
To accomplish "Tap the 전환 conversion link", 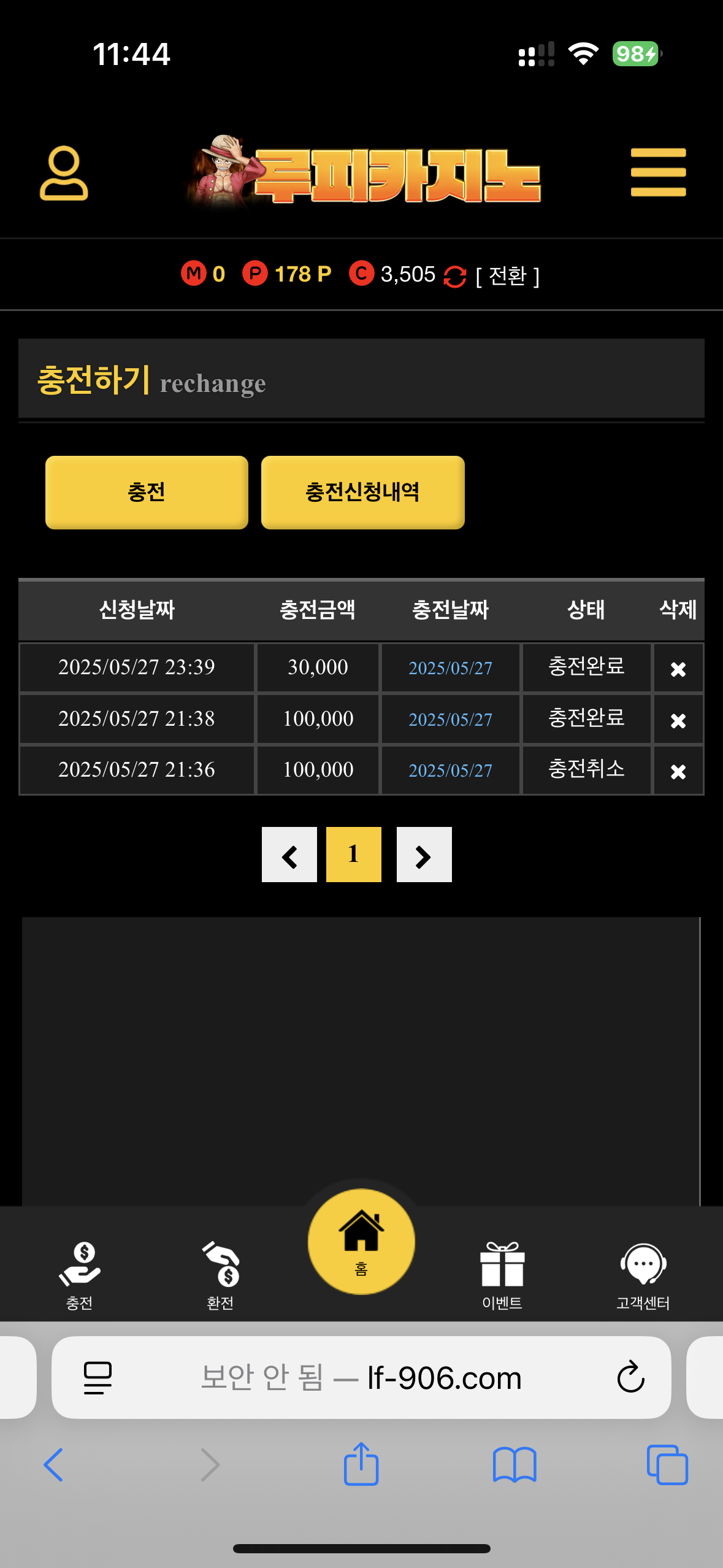I will tap(507, 275).
